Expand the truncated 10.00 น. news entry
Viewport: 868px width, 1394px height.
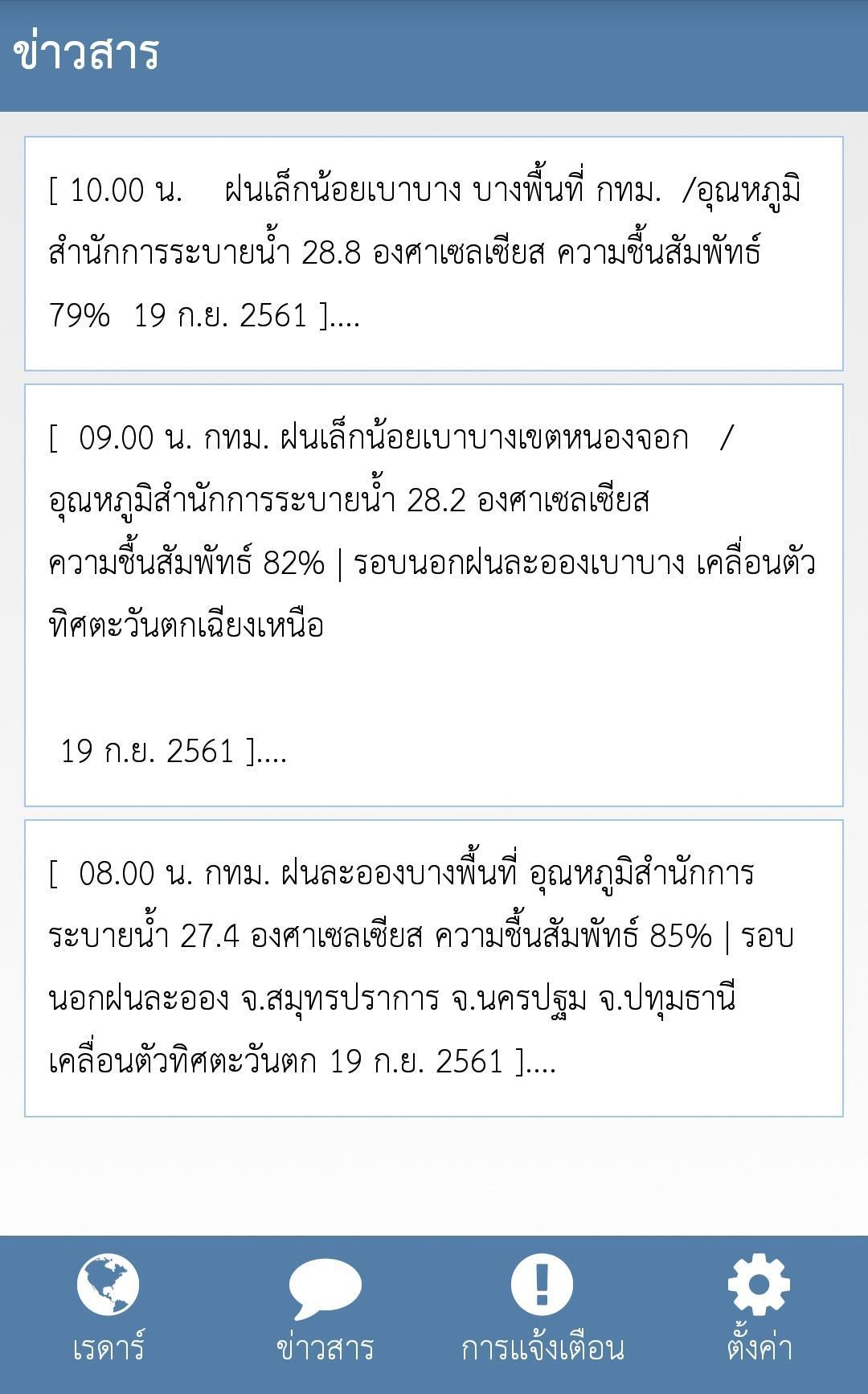point(434,249)
